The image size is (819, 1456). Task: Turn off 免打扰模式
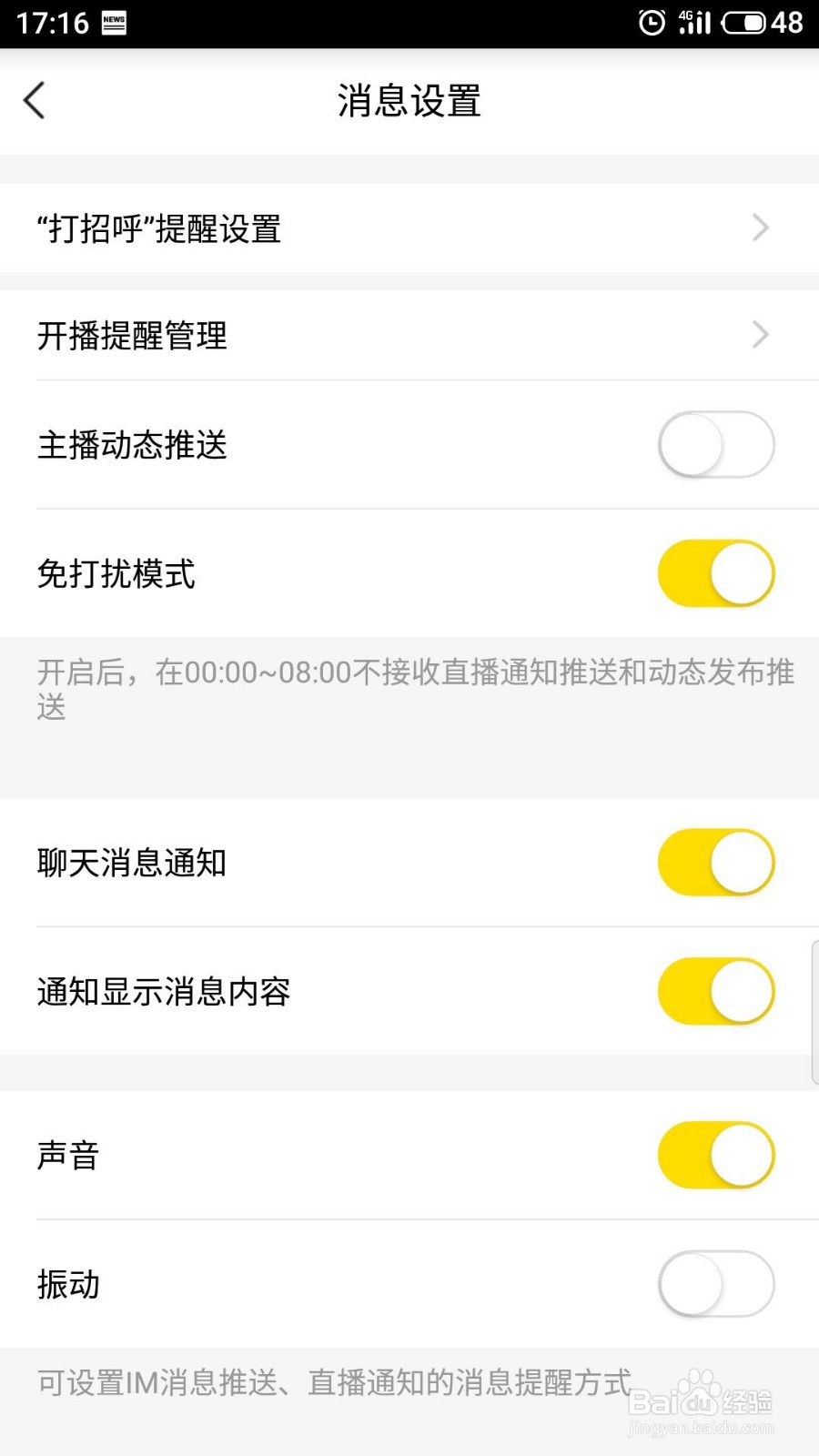(x=716, y=573)
